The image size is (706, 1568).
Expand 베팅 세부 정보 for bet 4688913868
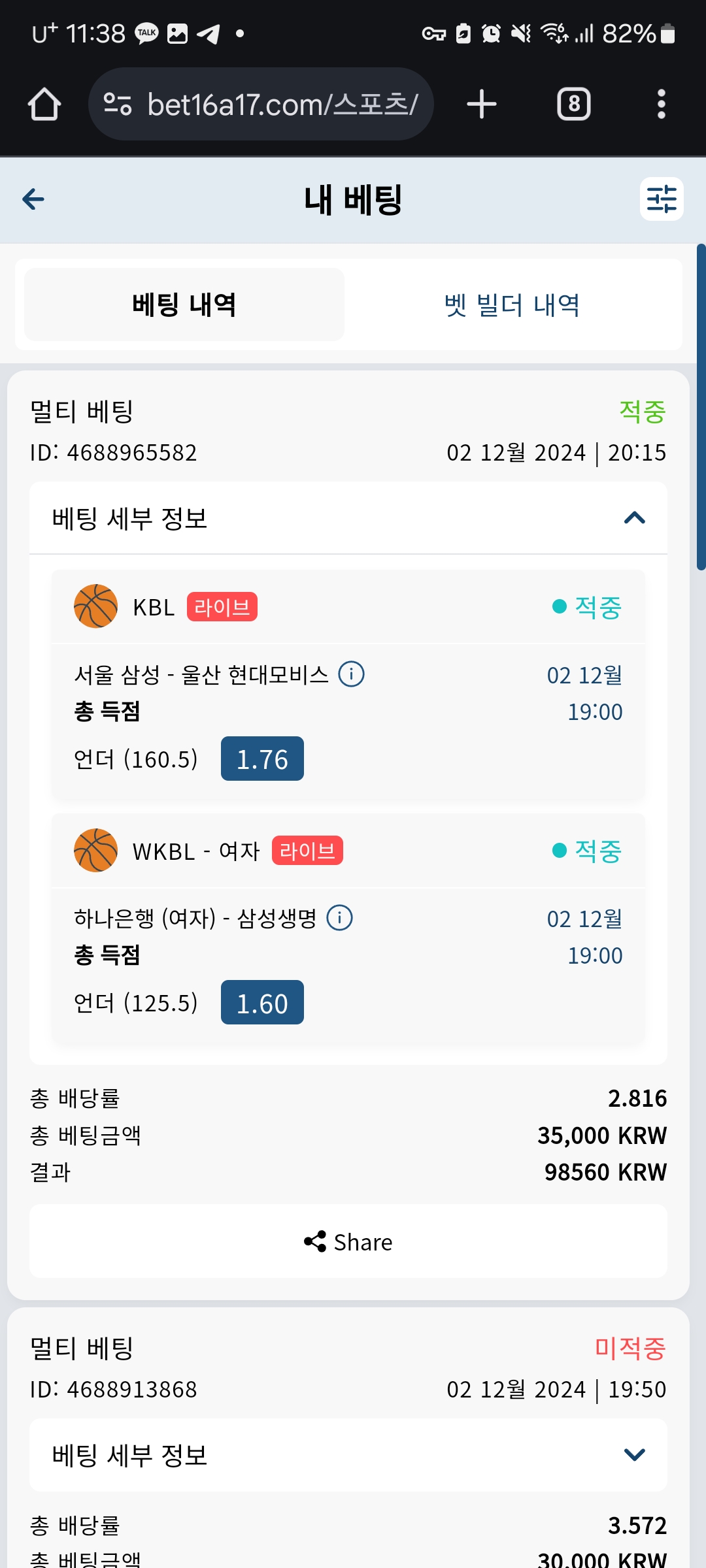(348, 1455)
